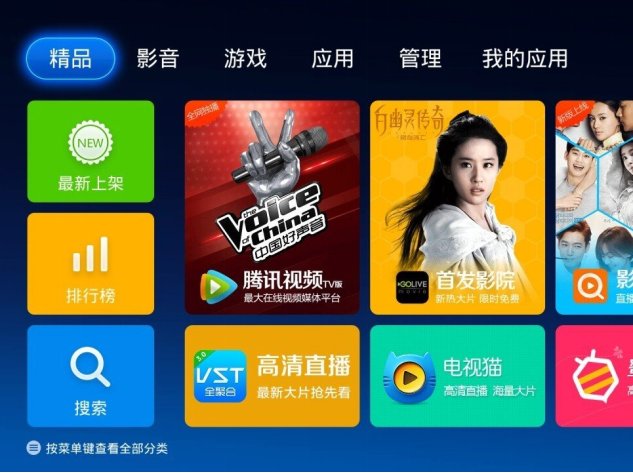Open the 最新上架 tile
This screenshot has height=473, width=633.
tap(91, 151)
